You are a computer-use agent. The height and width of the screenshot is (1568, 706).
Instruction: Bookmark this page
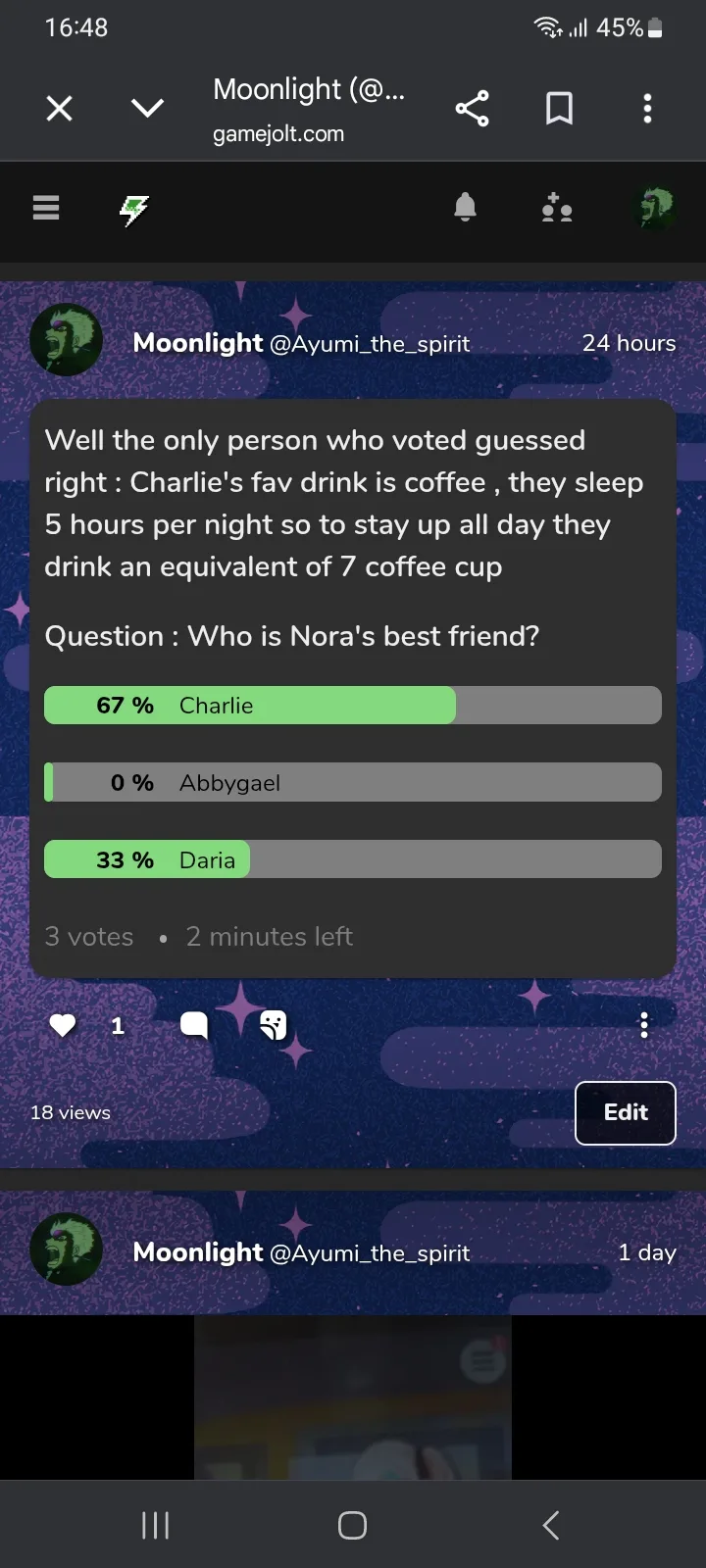[x=559, y=109]
